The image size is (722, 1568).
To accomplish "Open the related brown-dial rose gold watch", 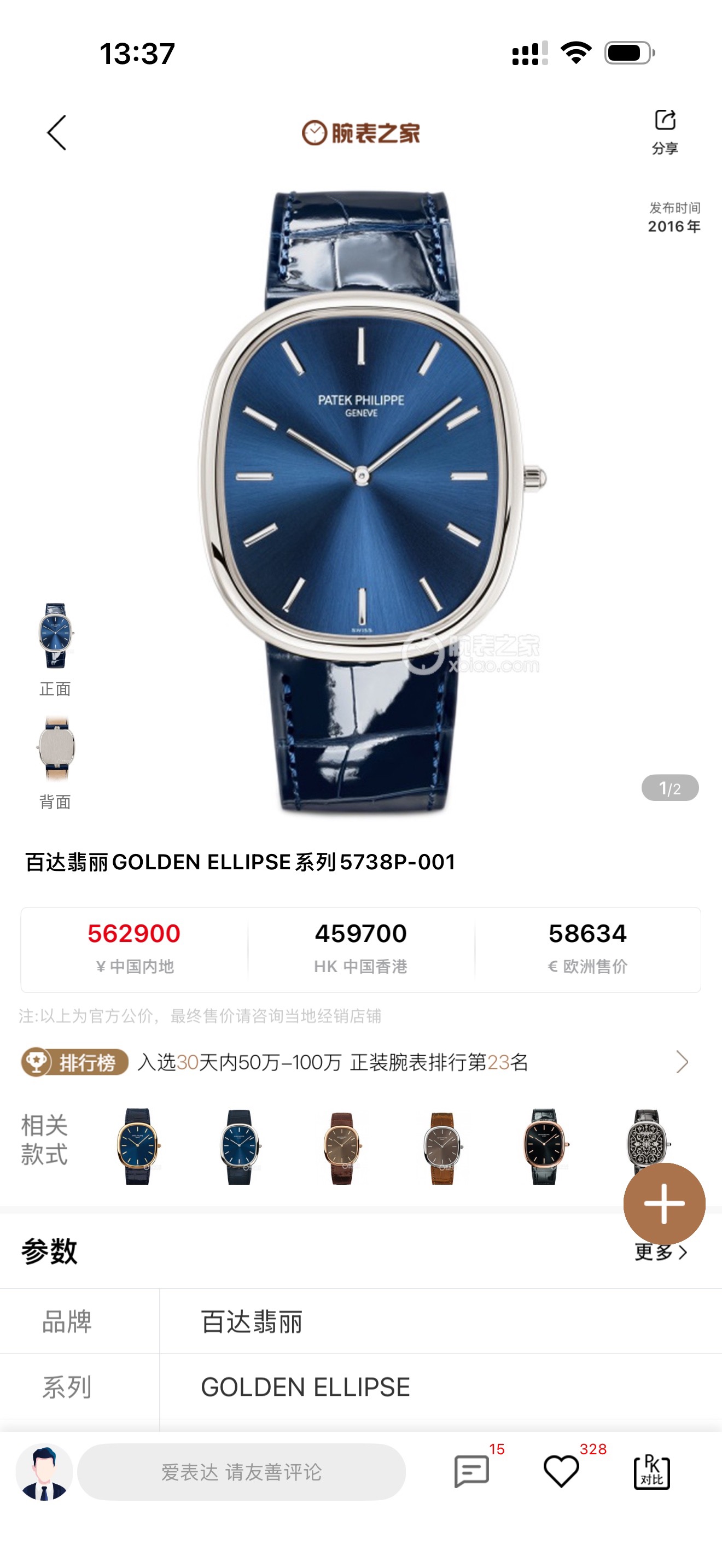I will pyautogui.click(x=341, y=1145).
